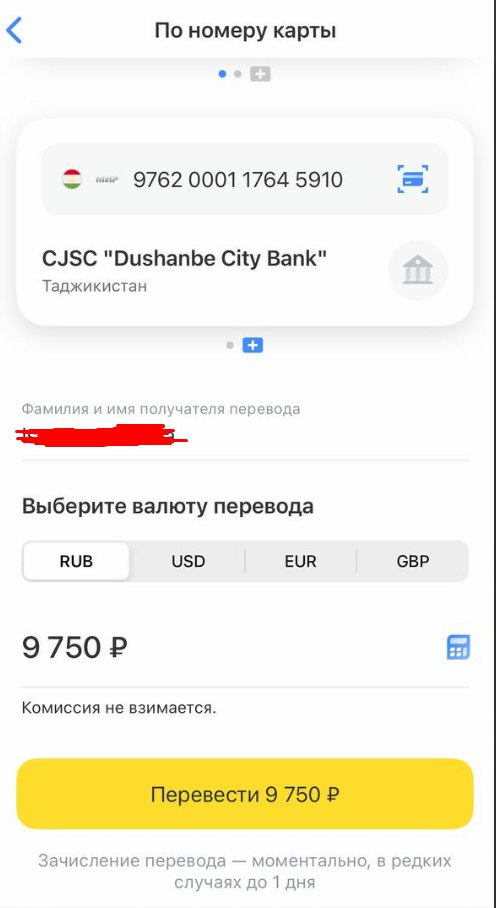This screenshot has height=908, width=496.
Task: Tap the gray plus at the top
Action: click(x=260, y=74)
